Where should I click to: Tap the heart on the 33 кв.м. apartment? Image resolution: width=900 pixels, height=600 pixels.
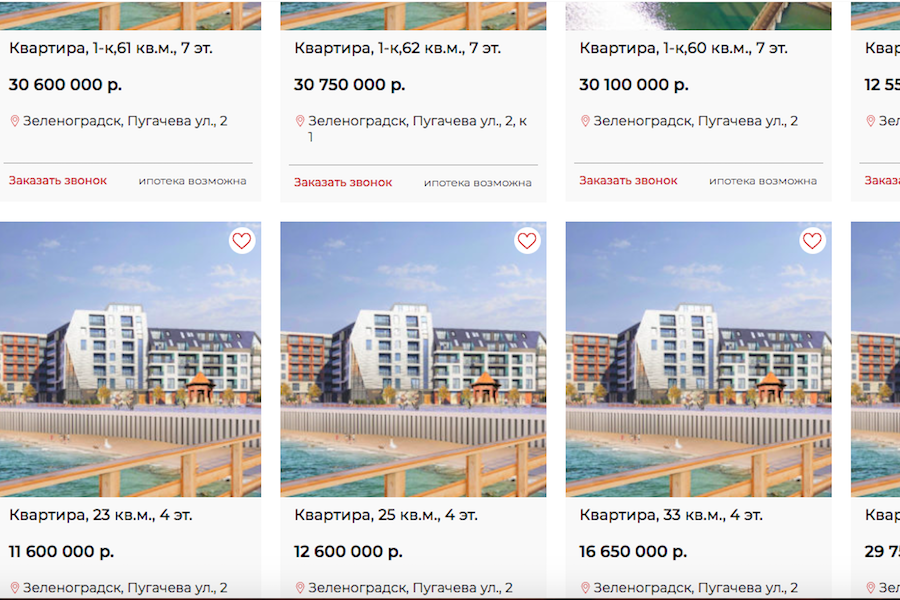(x=812, y=241)
